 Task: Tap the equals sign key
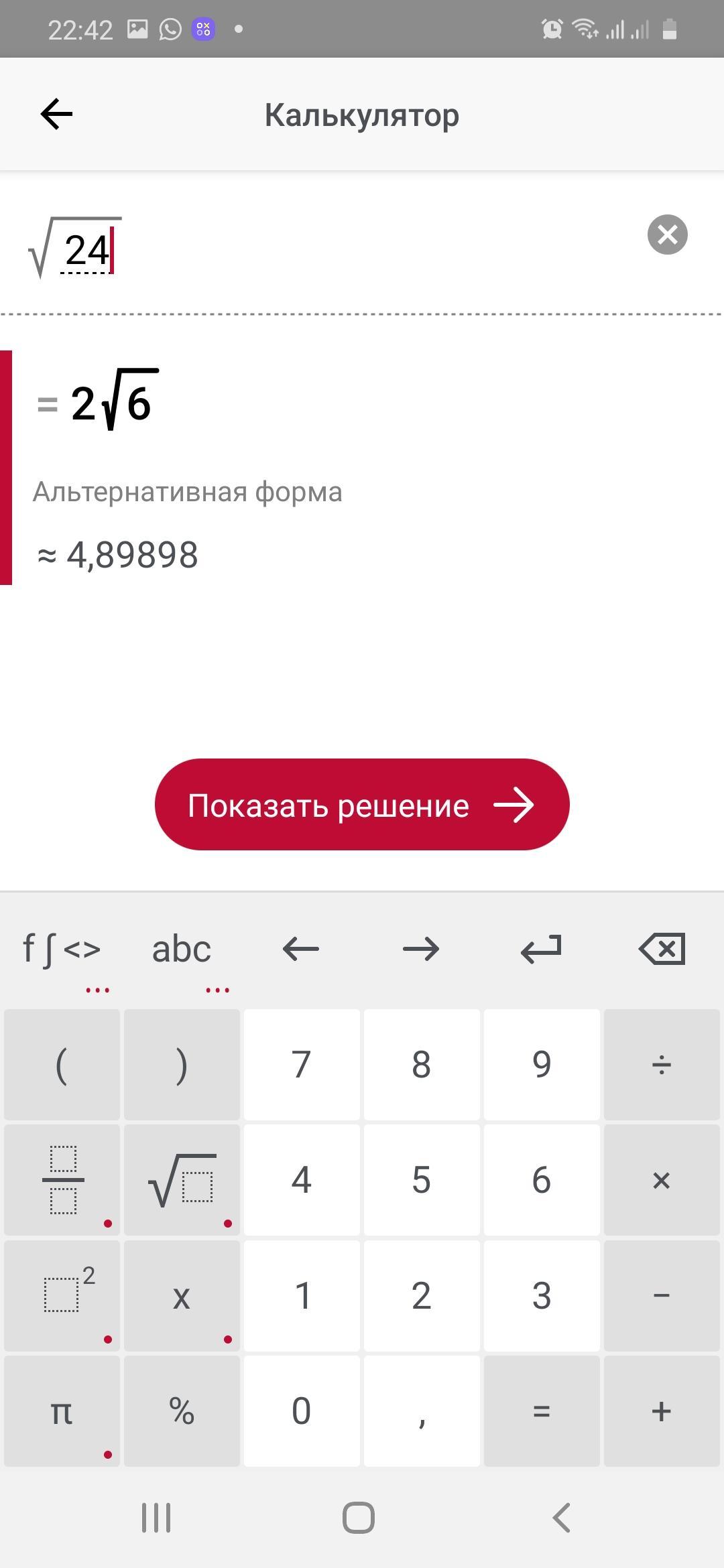click(542, 1411)
